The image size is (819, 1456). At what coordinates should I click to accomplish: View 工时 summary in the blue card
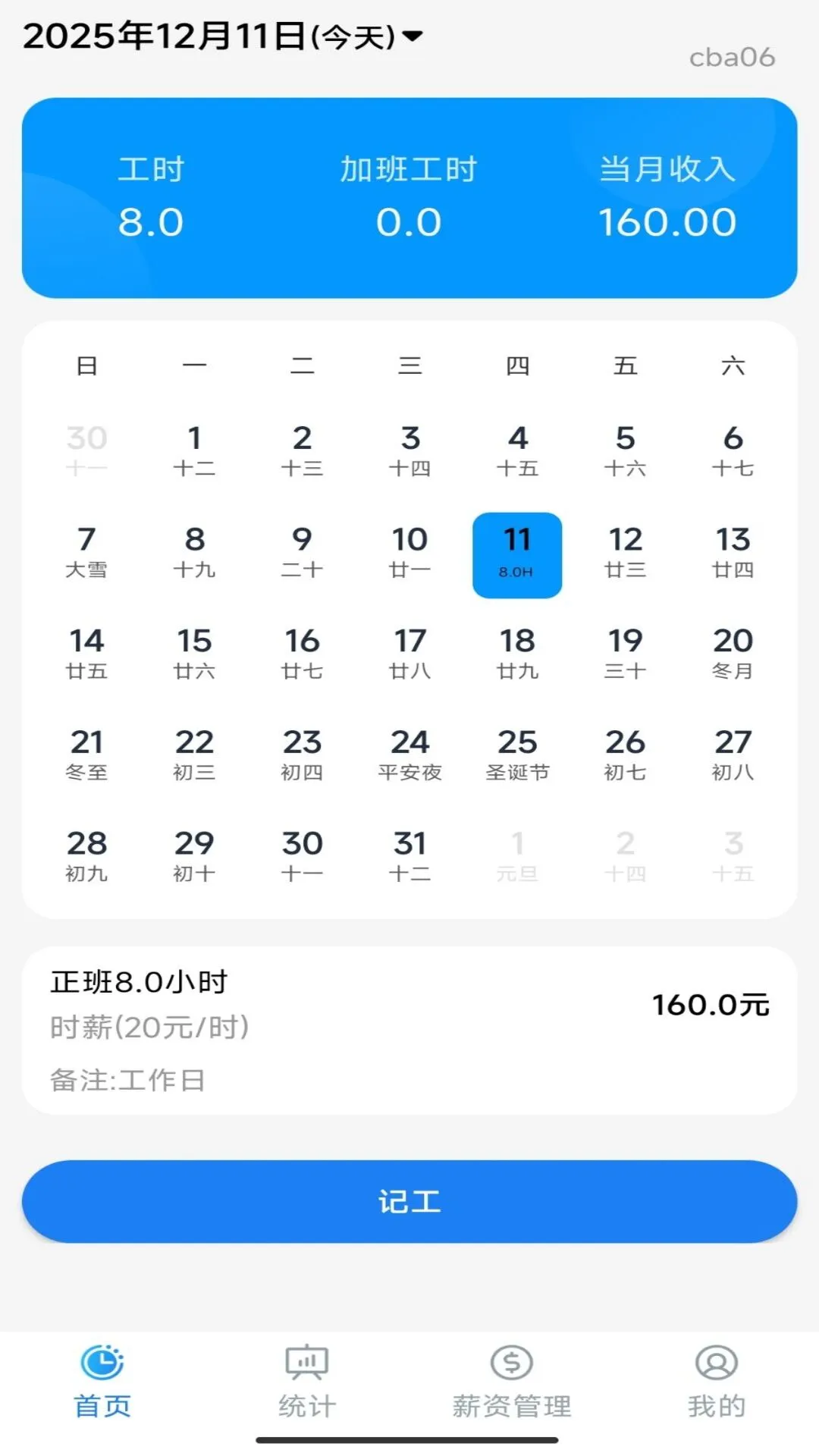(x=152, y=197)
